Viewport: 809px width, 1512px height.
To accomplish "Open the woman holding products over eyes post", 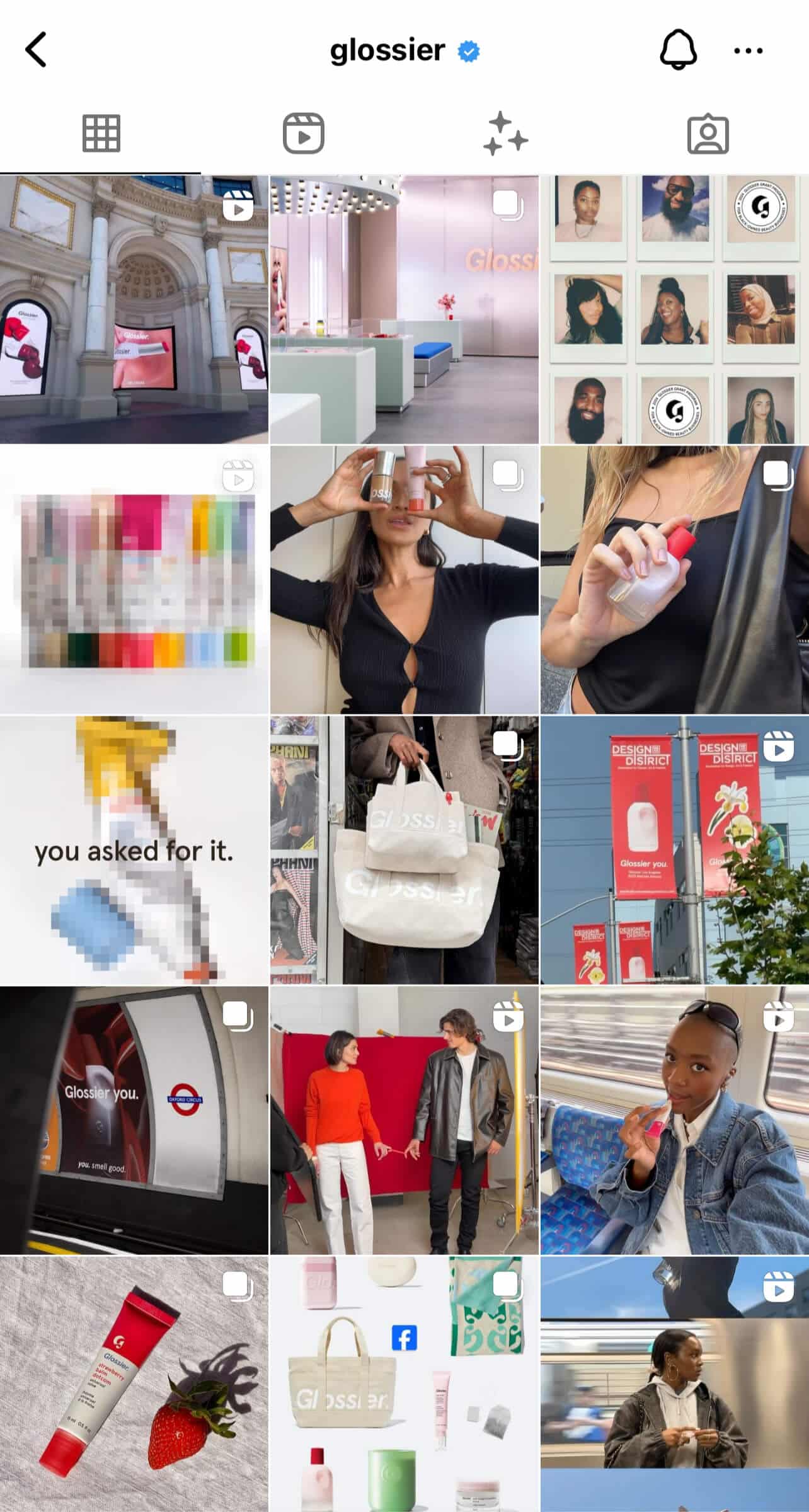I will [404, 580].
